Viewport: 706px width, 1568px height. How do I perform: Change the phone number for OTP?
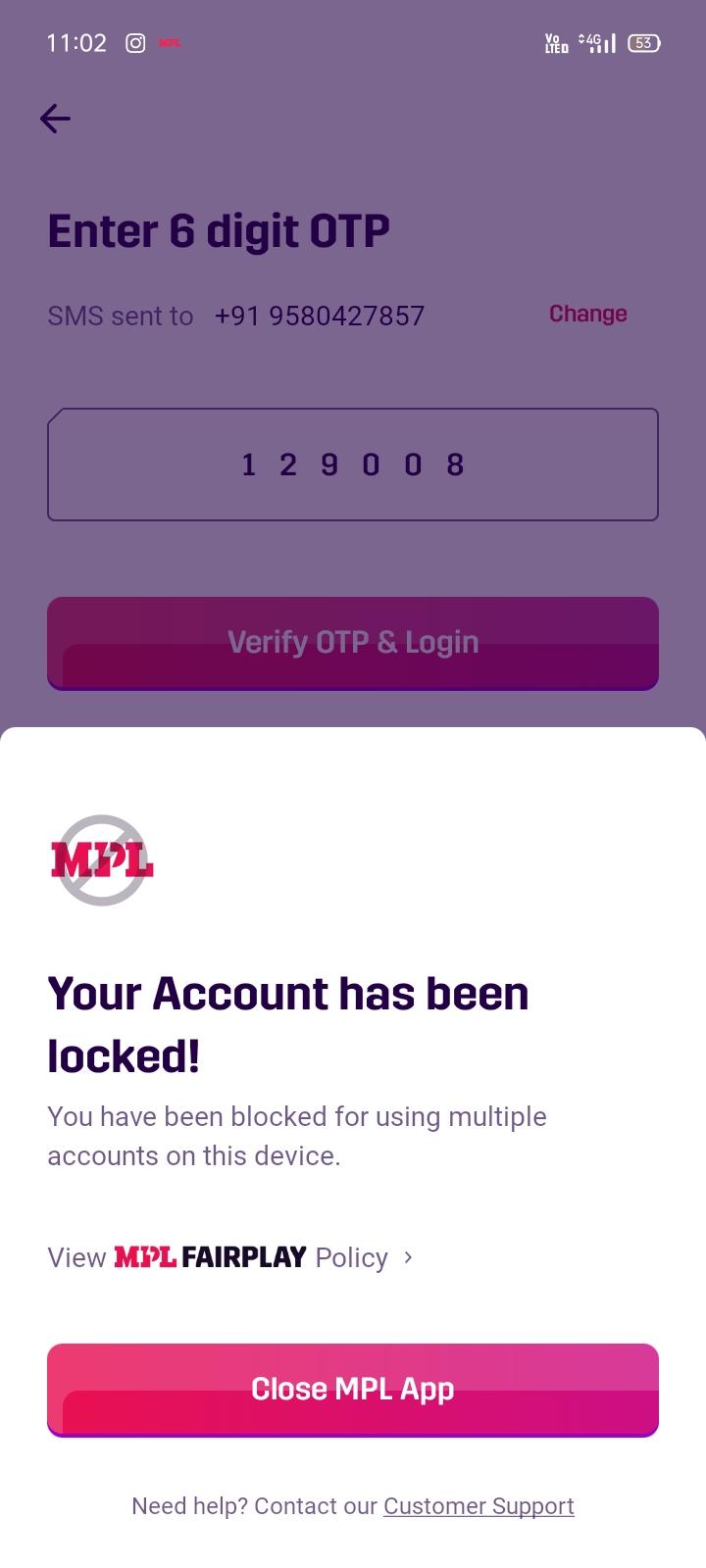pos(587,315)
